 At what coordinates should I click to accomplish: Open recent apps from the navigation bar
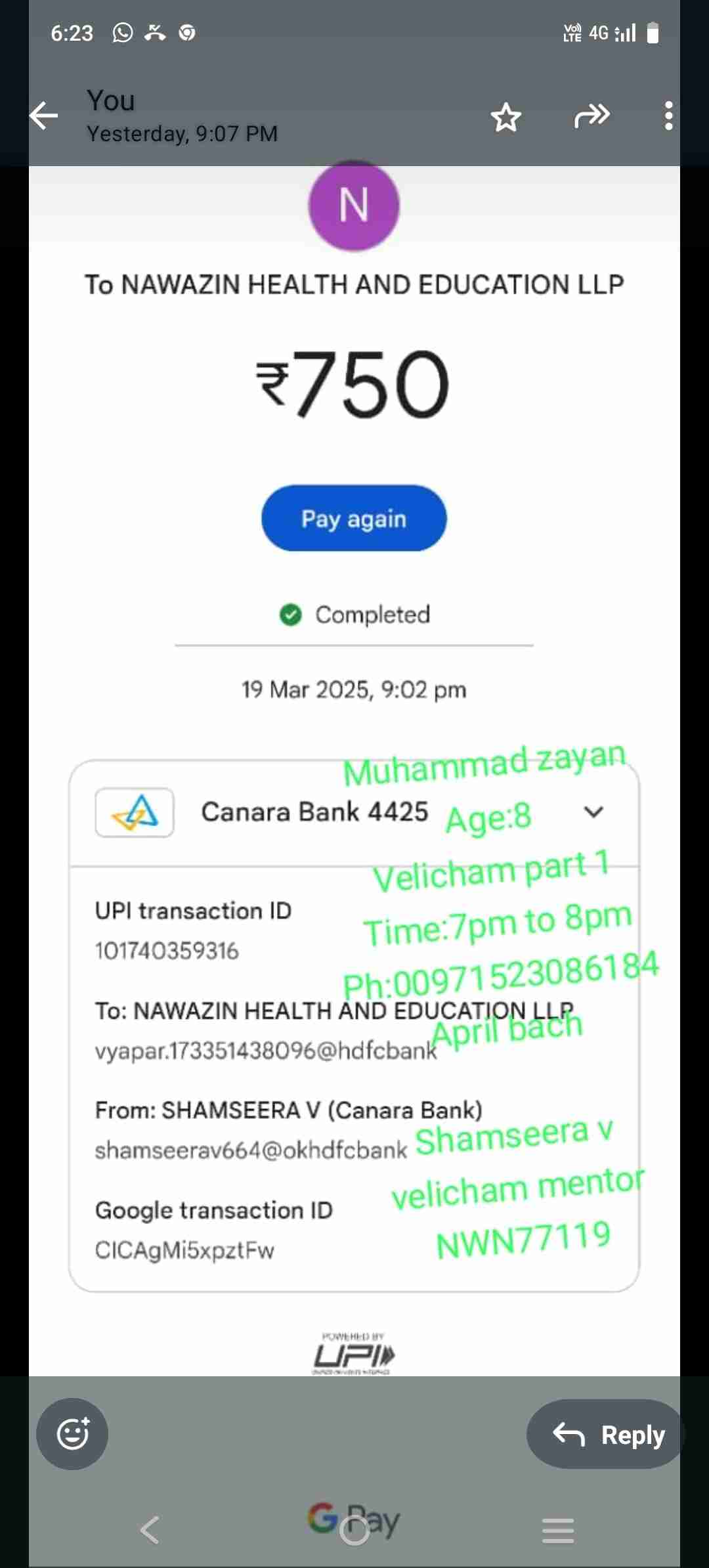point(558,1531)
